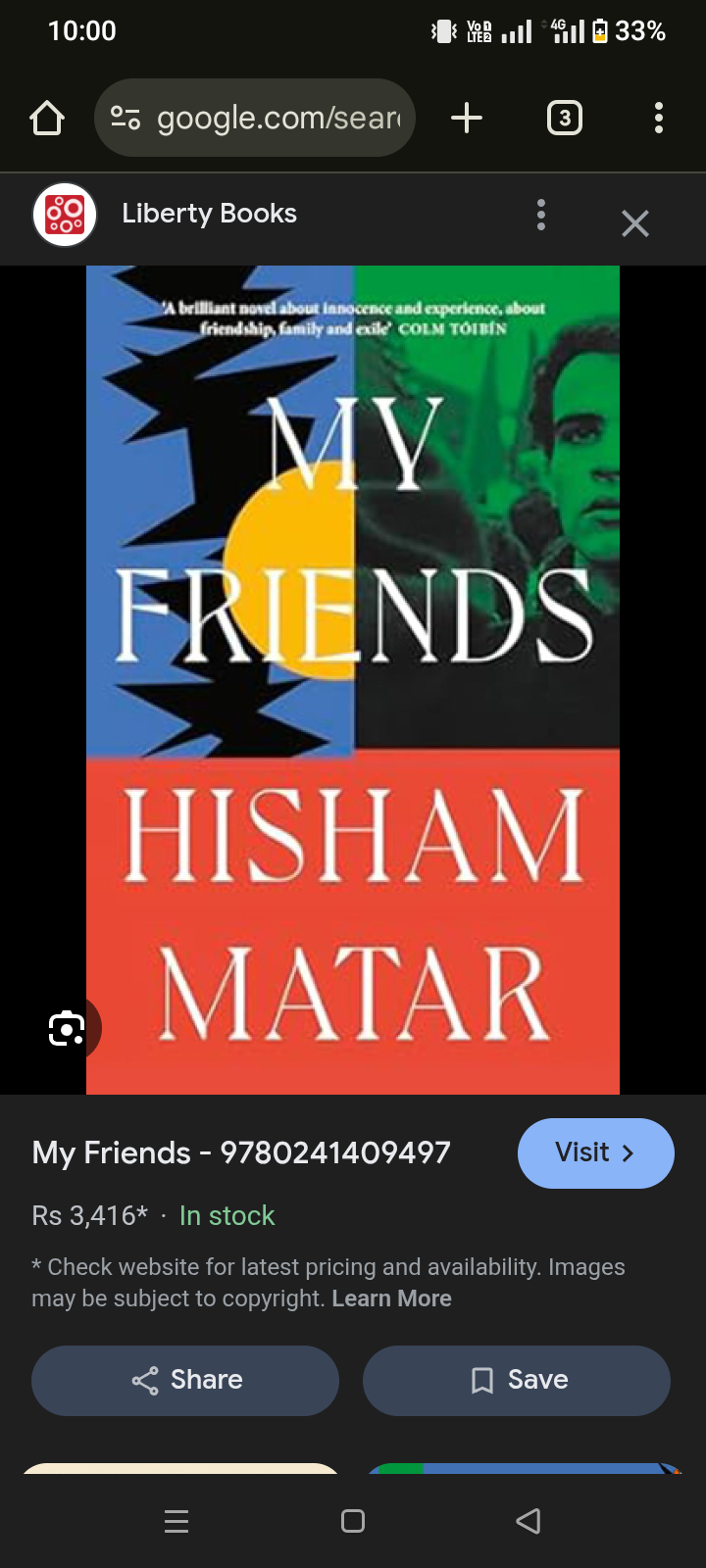Viewport: 706px width, 1568px height.
Task: Go back using the system back button
Action: point(529,1521)
